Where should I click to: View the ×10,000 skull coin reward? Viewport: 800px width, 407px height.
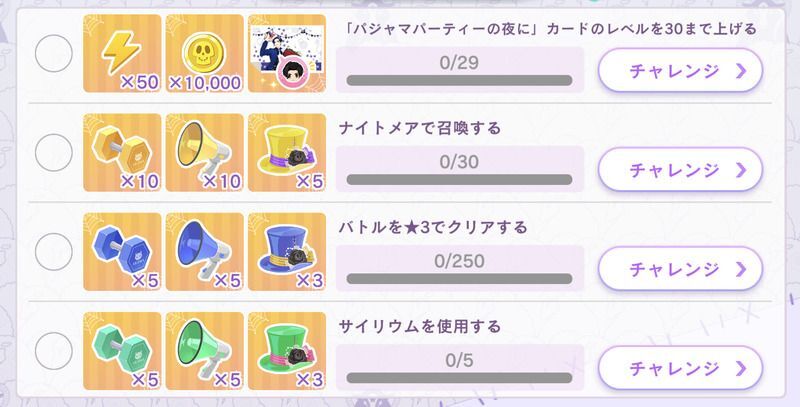[203, 53]
